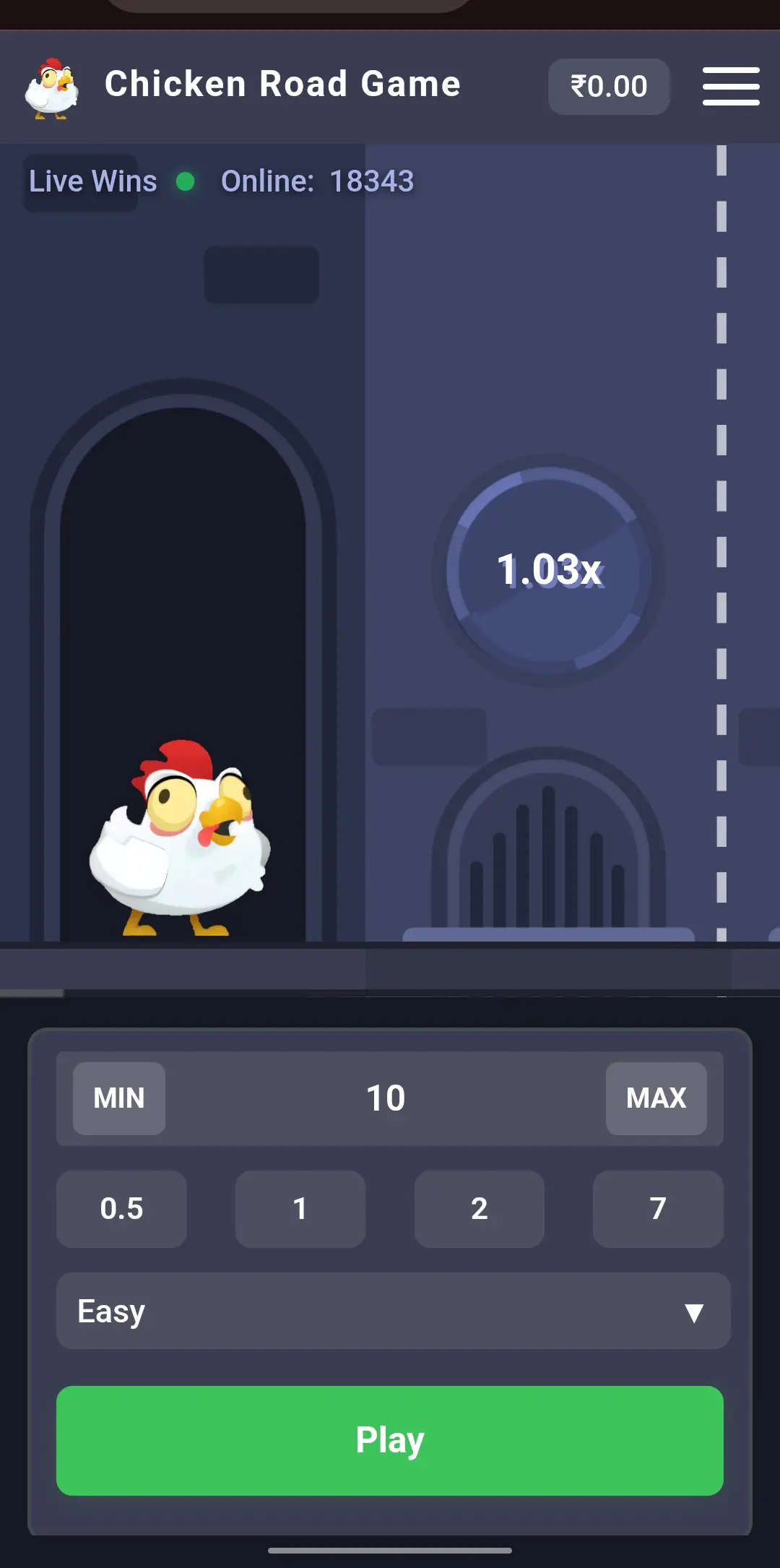This screenshot has height=1568, width=780.
Task: Edit the bet amount field showing 10
Action: coord(386,1098)
